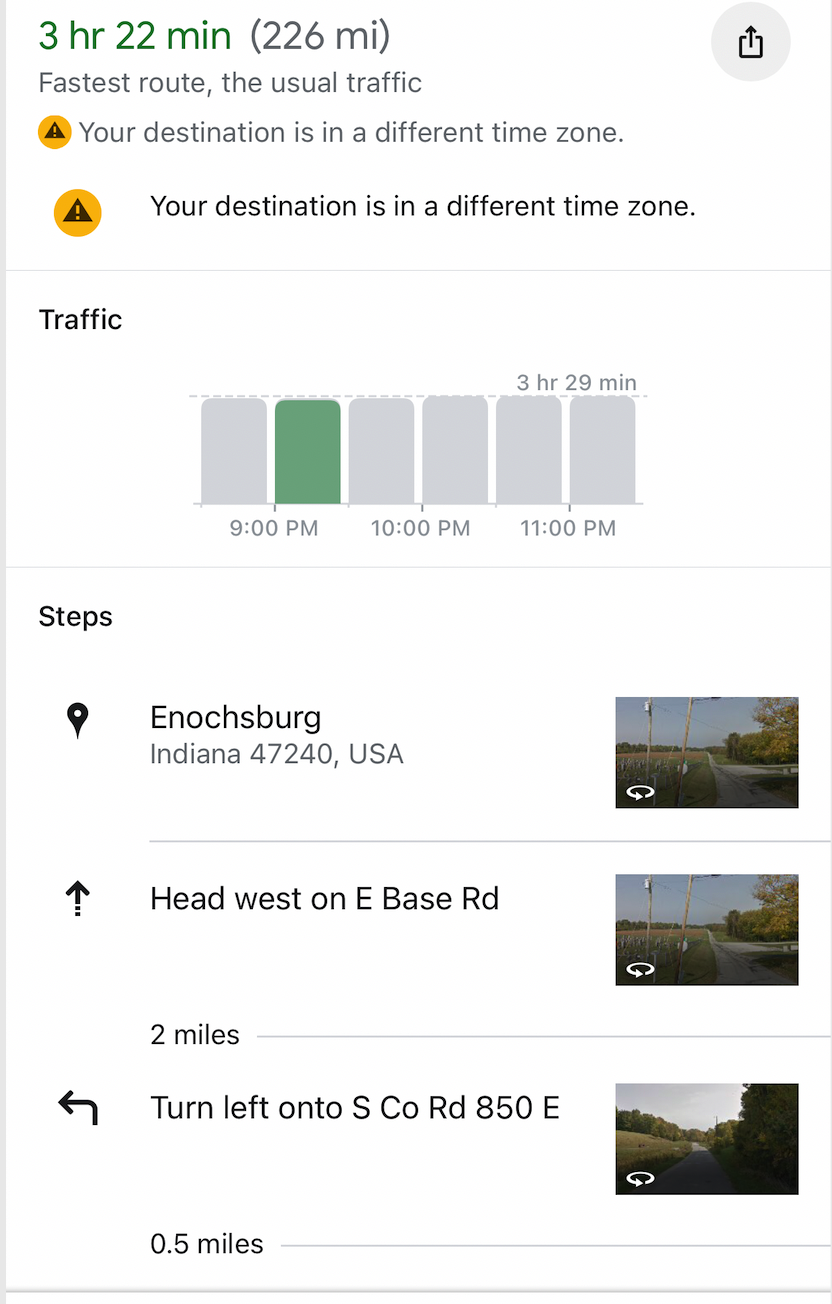The image size is (832, 1304).
Task: View Street View for E Base Rd
Action: pos(706,930)
